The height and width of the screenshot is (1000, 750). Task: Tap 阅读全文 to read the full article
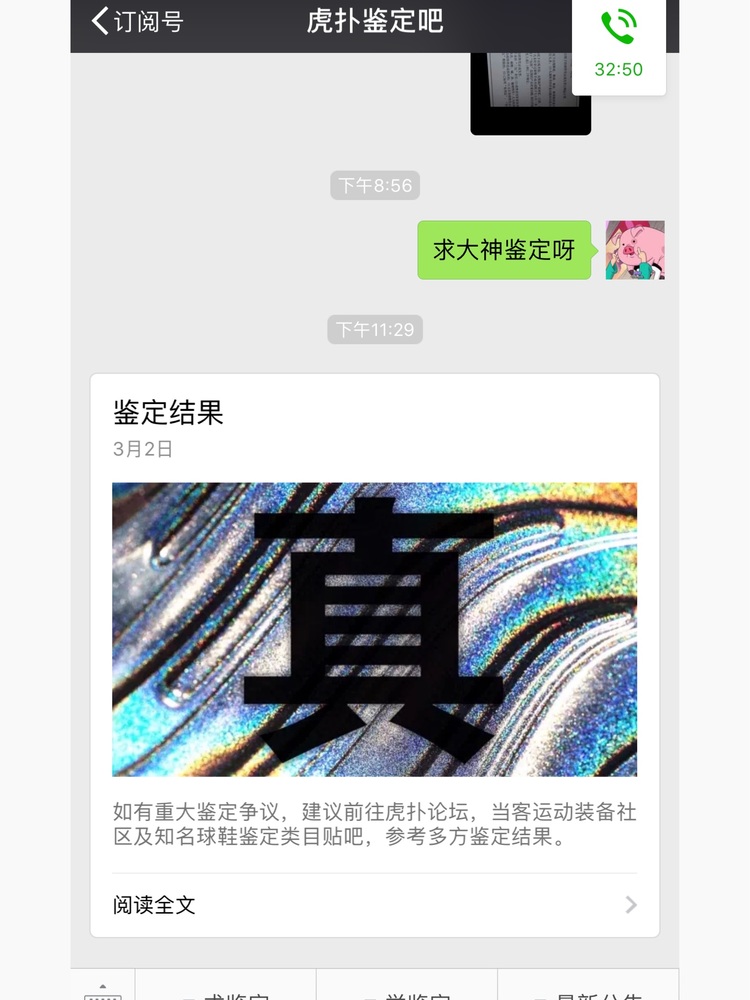coord(374,905)
